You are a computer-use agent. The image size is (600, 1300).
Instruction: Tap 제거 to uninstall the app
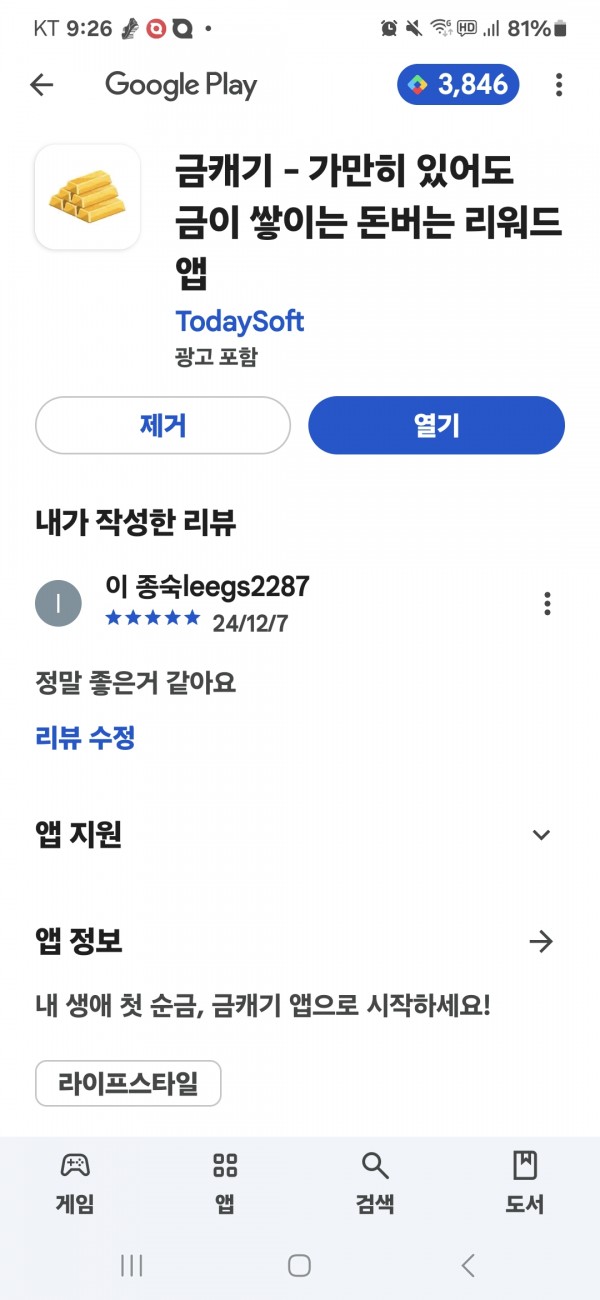[163, 425]
